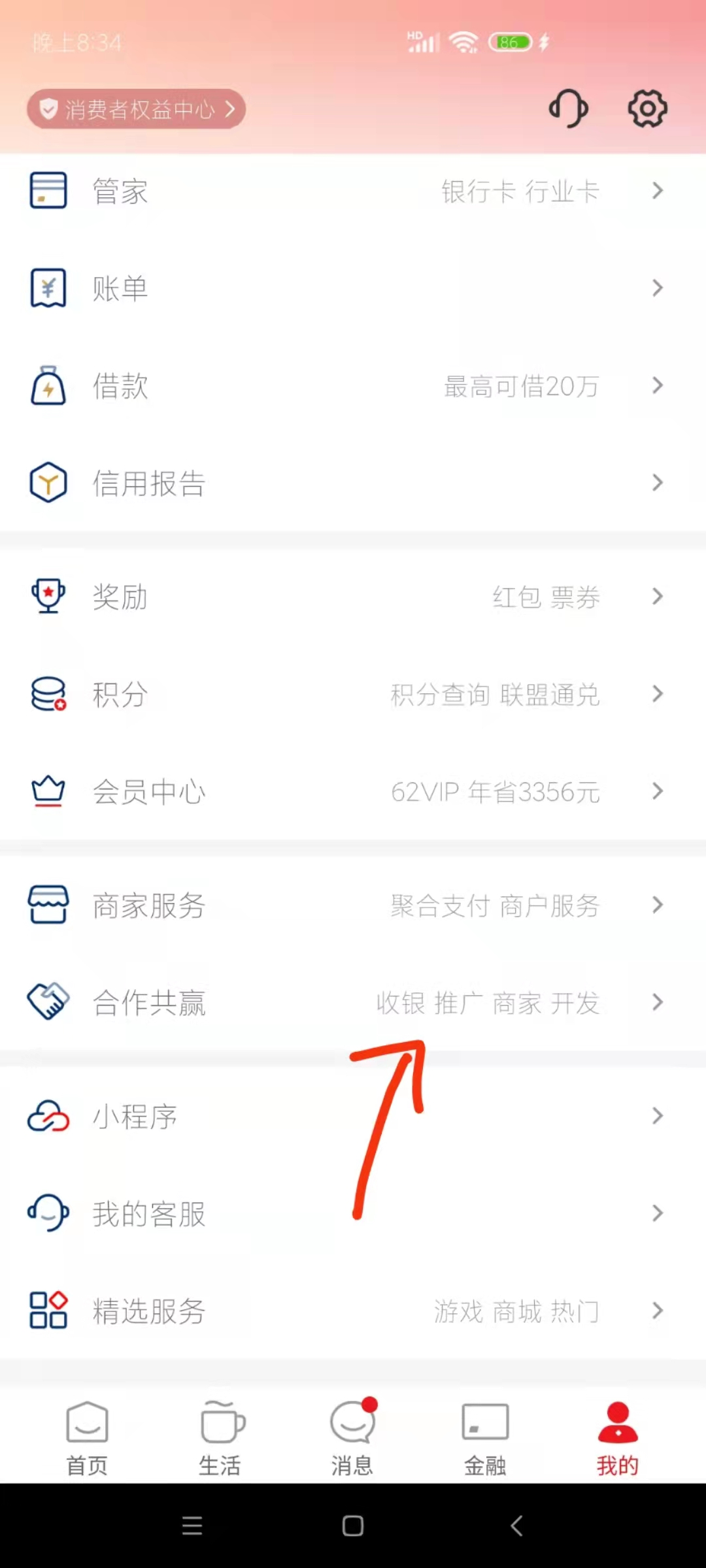Open 信用报告
Screen dimensions: 706x1568
click(x=353, y=483)
